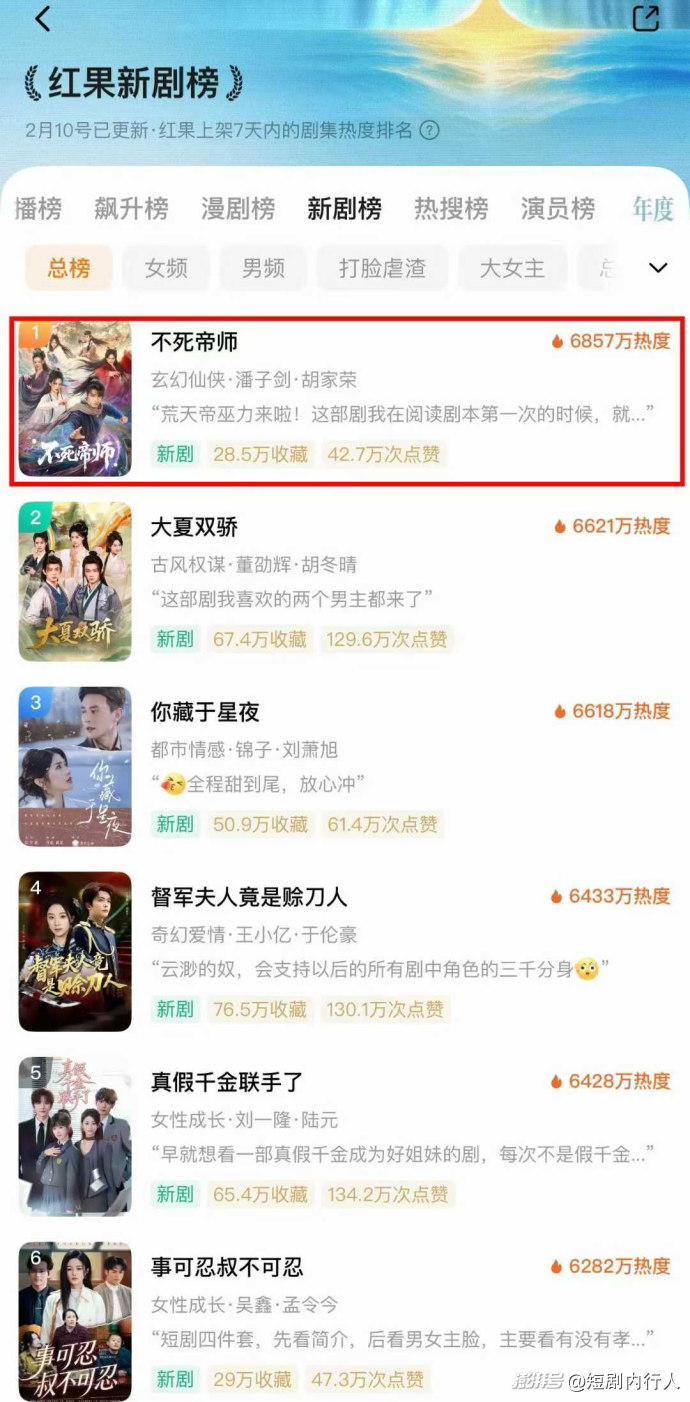Open the ranking rules help icon
This screenshot has height=1402, width=690.
[x=429, y=130]
